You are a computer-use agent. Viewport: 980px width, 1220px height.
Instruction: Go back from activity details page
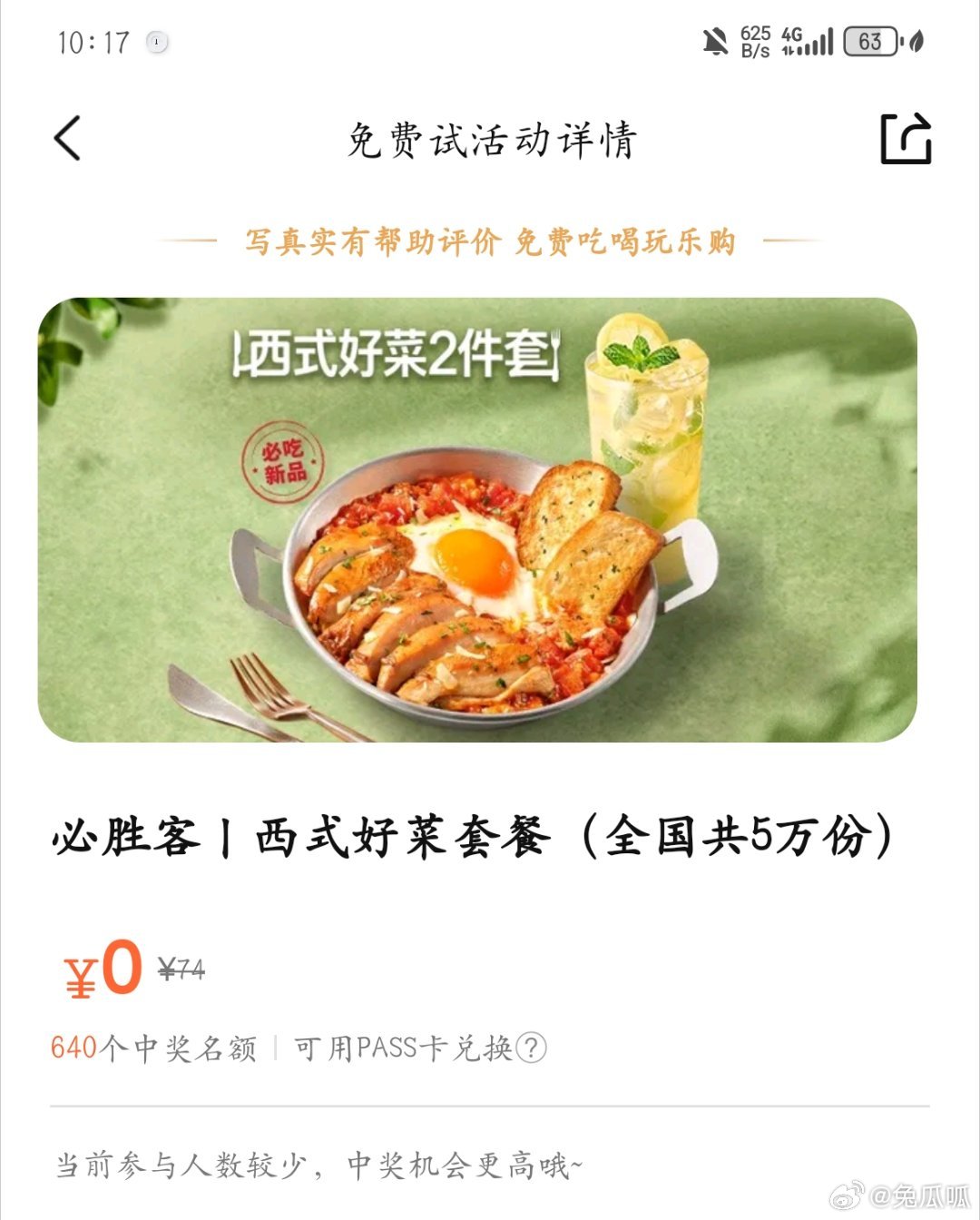tap(68, 139)
